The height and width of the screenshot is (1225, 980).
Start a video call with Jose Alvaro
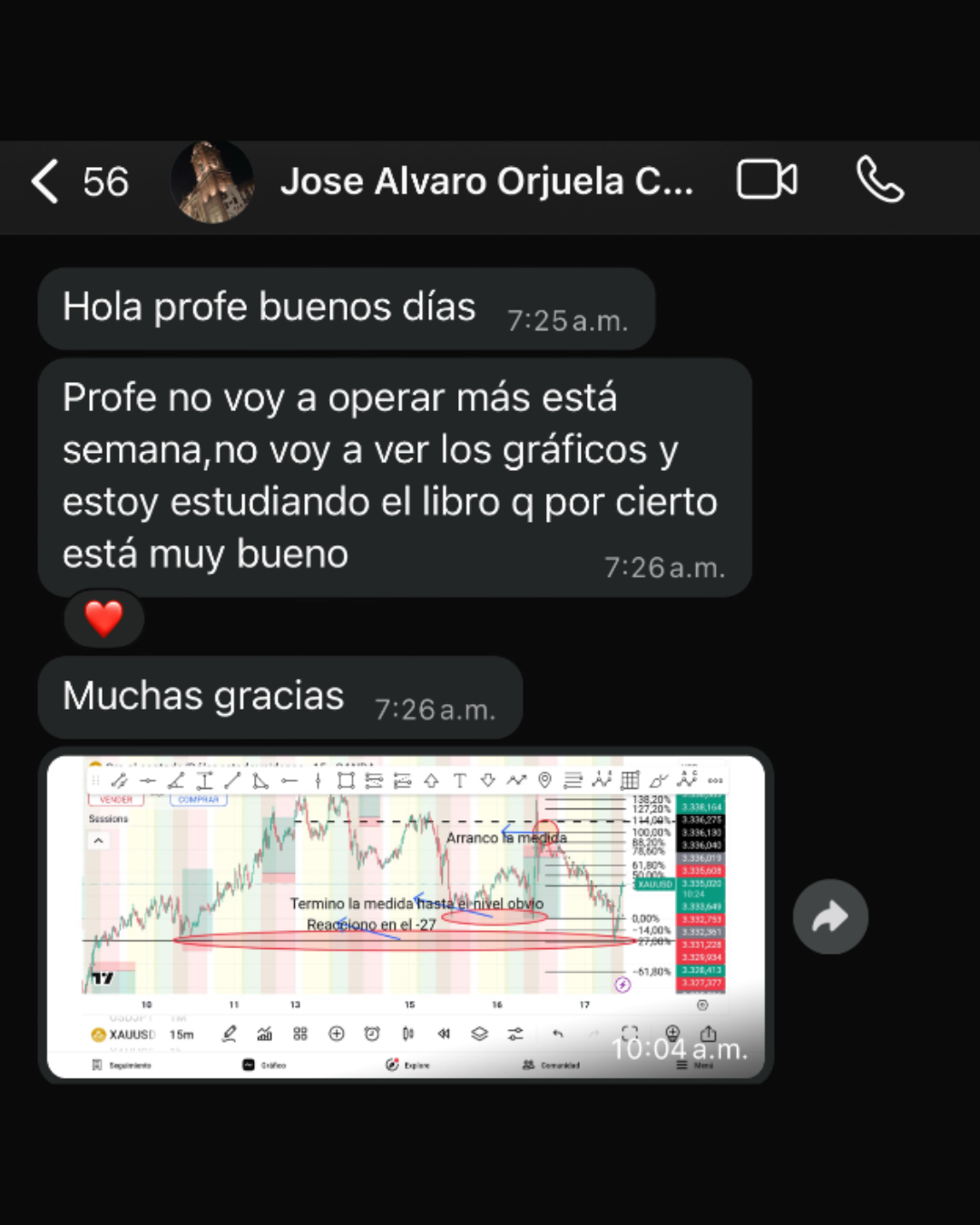pos(767,180)
